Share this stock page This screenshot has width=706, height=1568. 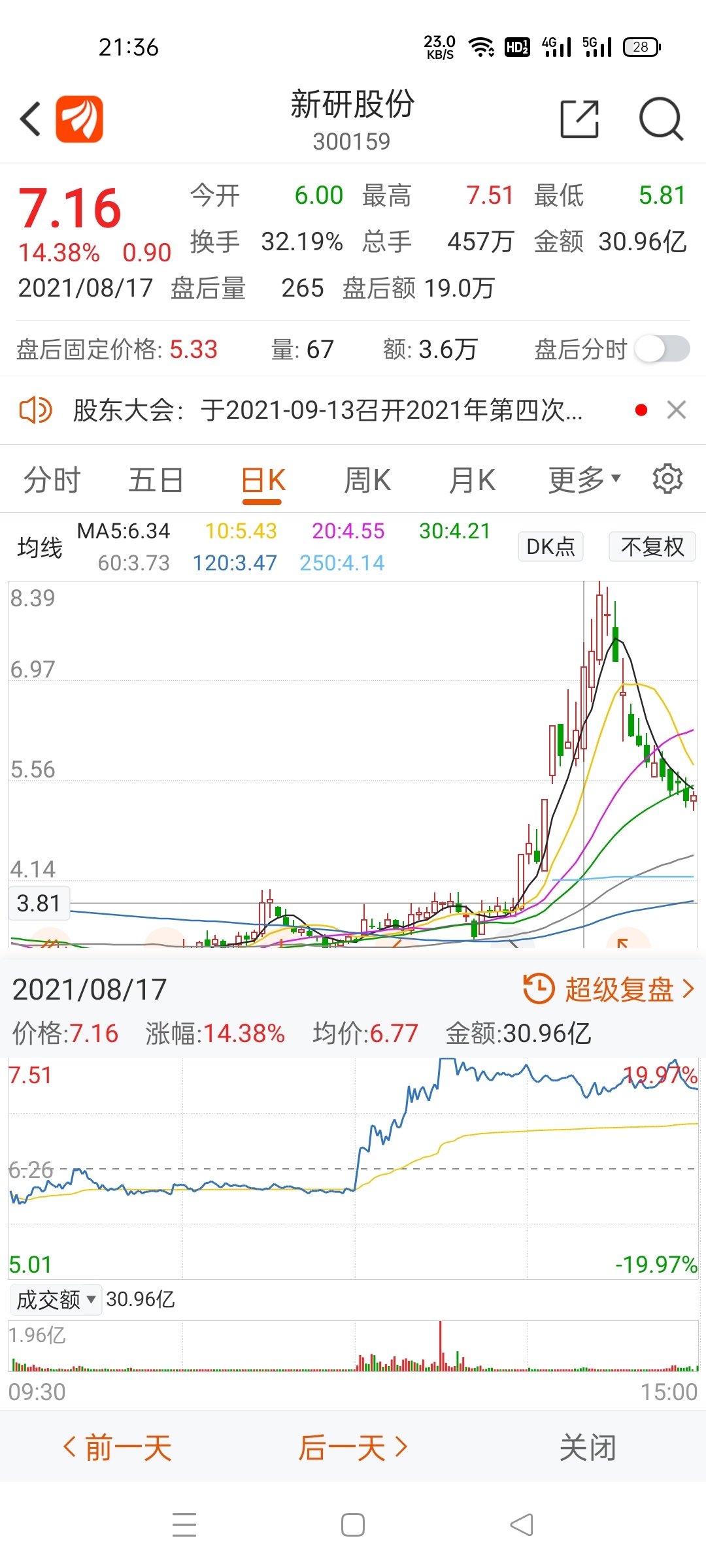point(580,119)
